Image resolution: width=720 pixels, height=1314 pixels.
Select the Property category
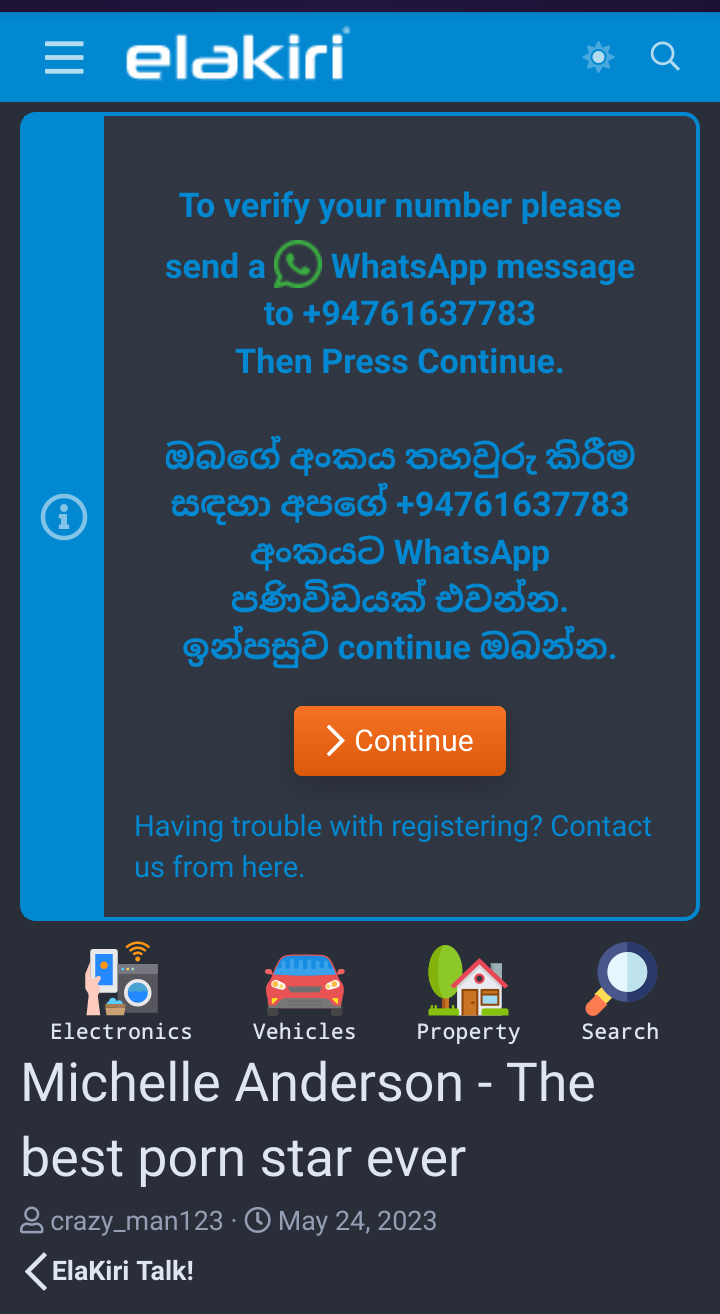[x=468, y=993]
